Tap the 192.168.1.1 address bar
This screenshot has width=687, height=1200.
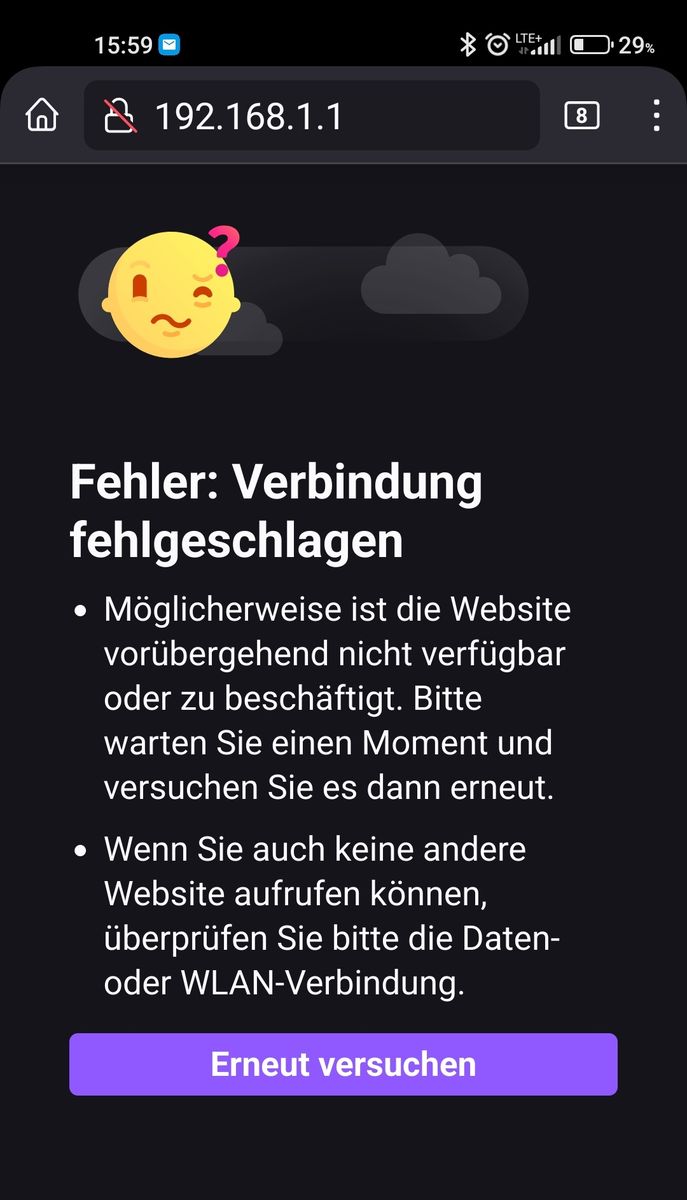point(330,117)
